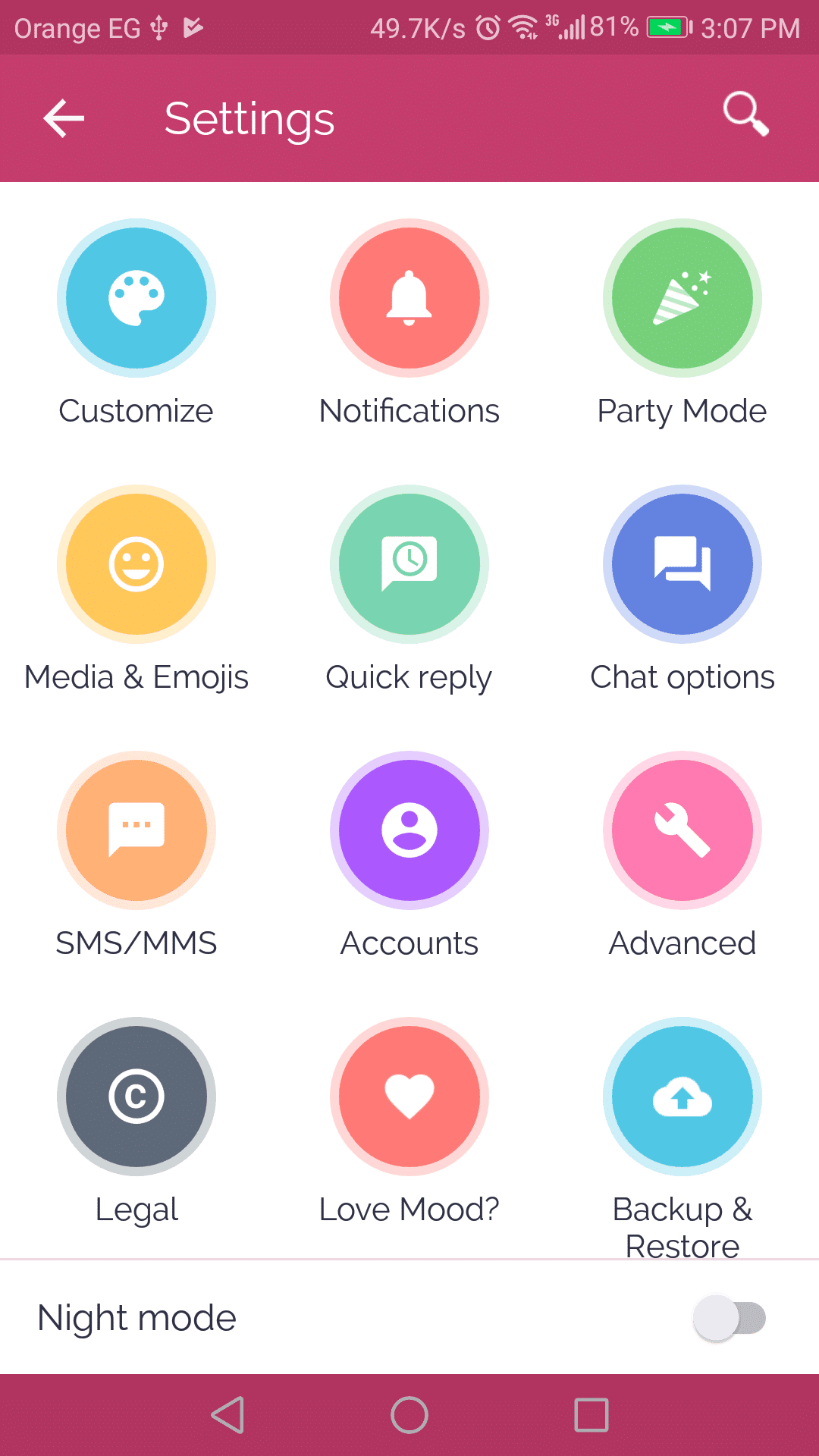819x1456 pixels.
Task: Enable the Night mode switch
Action: click(x=729, y=1318)
